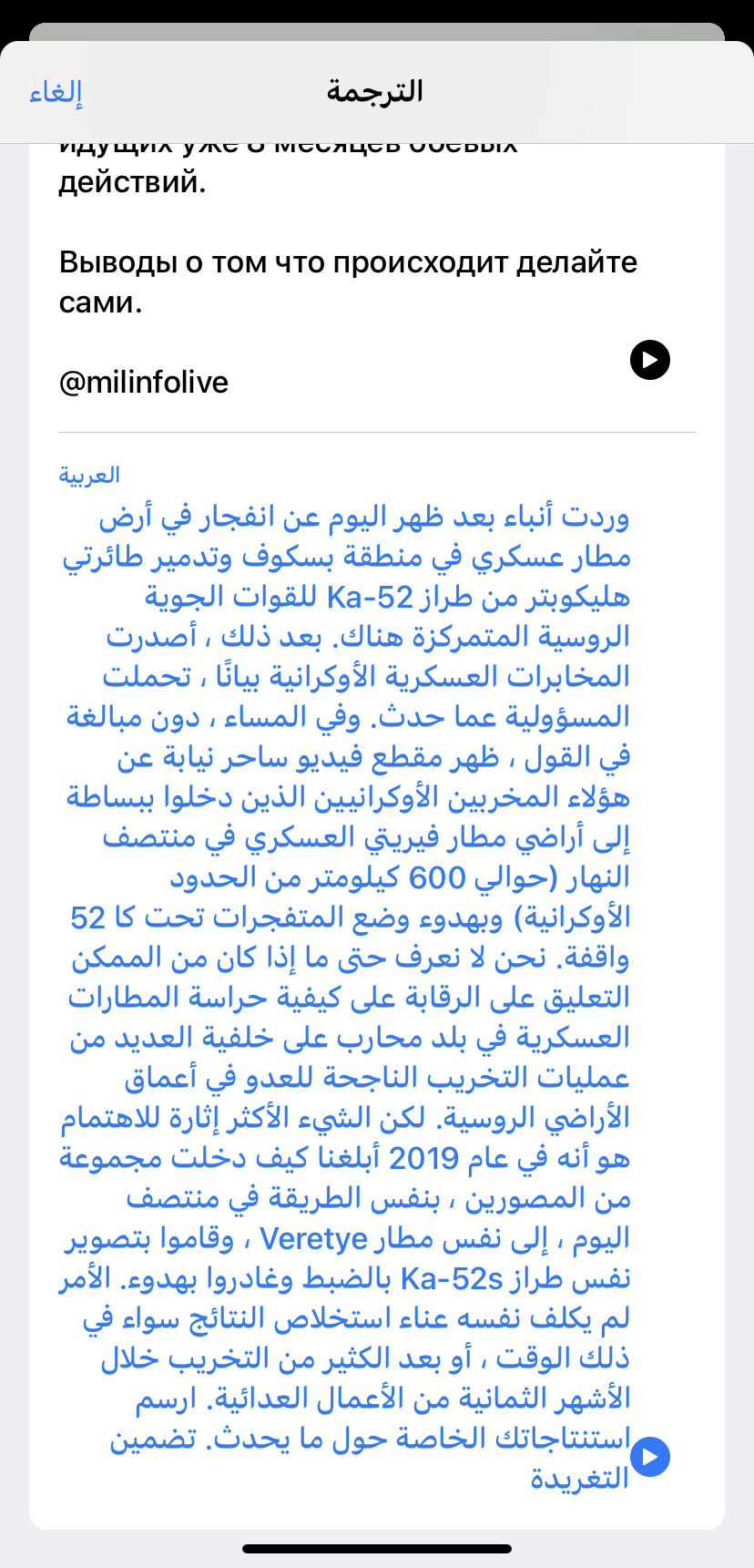
Task: Tap the إلغاء cancel button
Action: pyautogui.click(x=56, y=92)
